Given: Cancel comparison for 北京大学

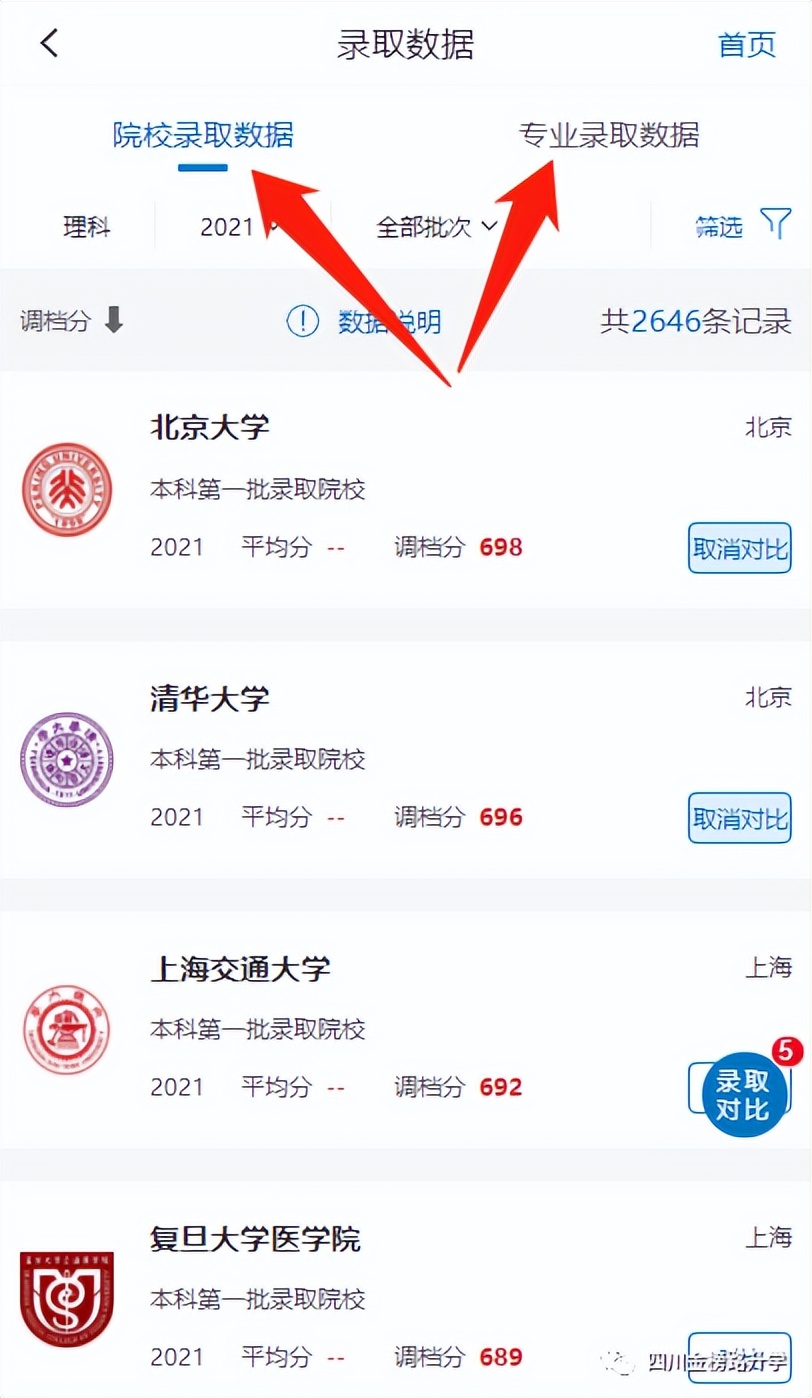Looking at the screenshot, I should coord(739,548).
